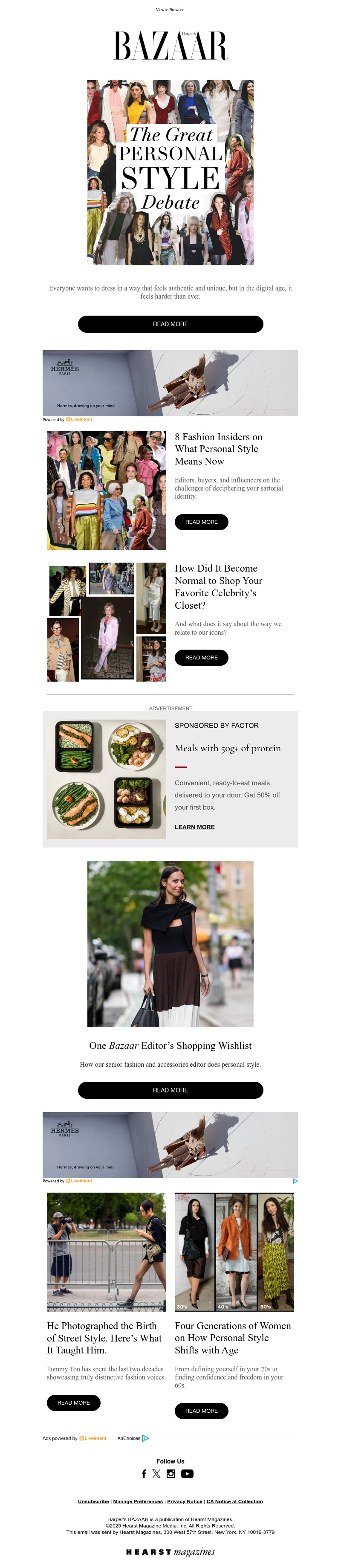Read more on Bazaar Editor's Shopping Wishlist

pyautogui.click(x=170, y=1089)
